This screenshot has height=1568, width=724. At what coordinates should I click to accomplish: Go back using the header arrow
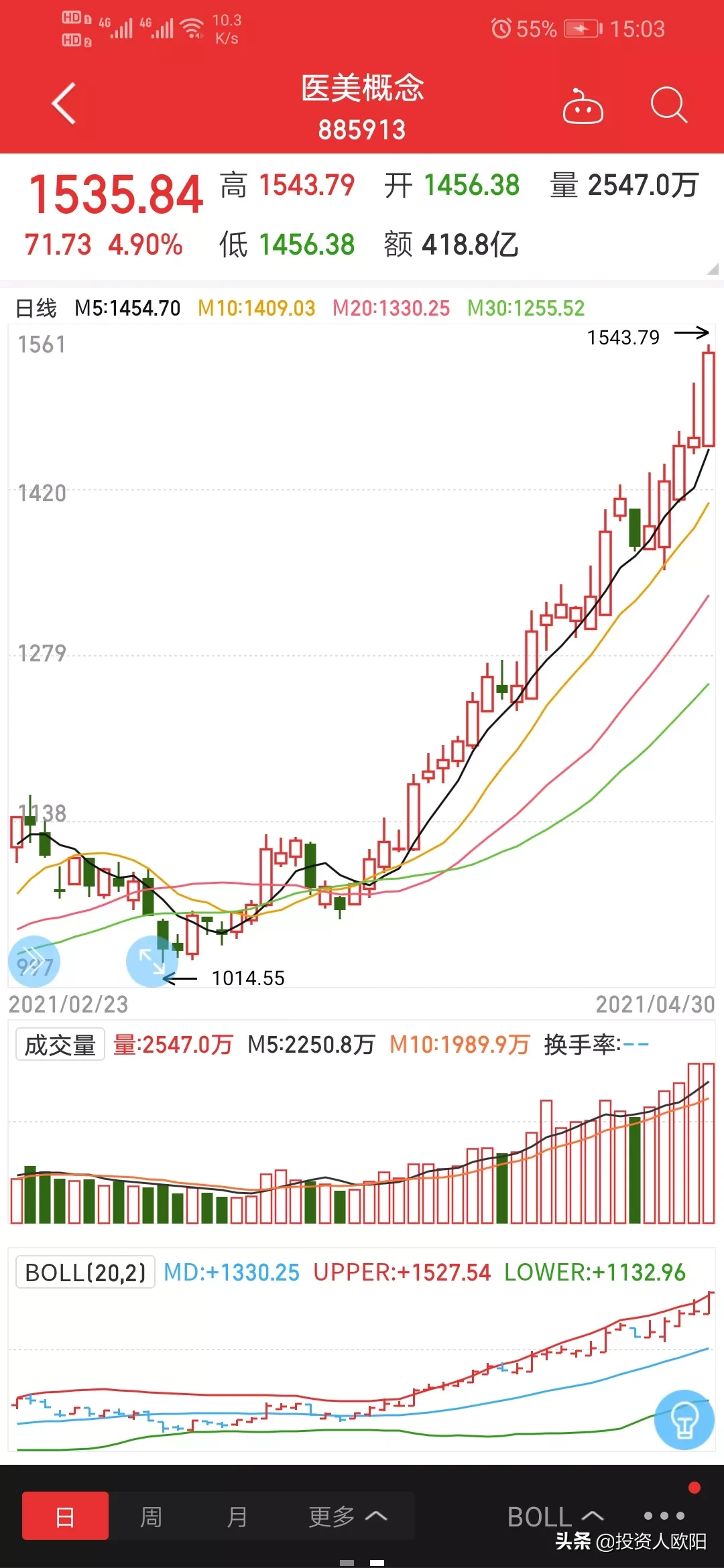click(64, 104)
